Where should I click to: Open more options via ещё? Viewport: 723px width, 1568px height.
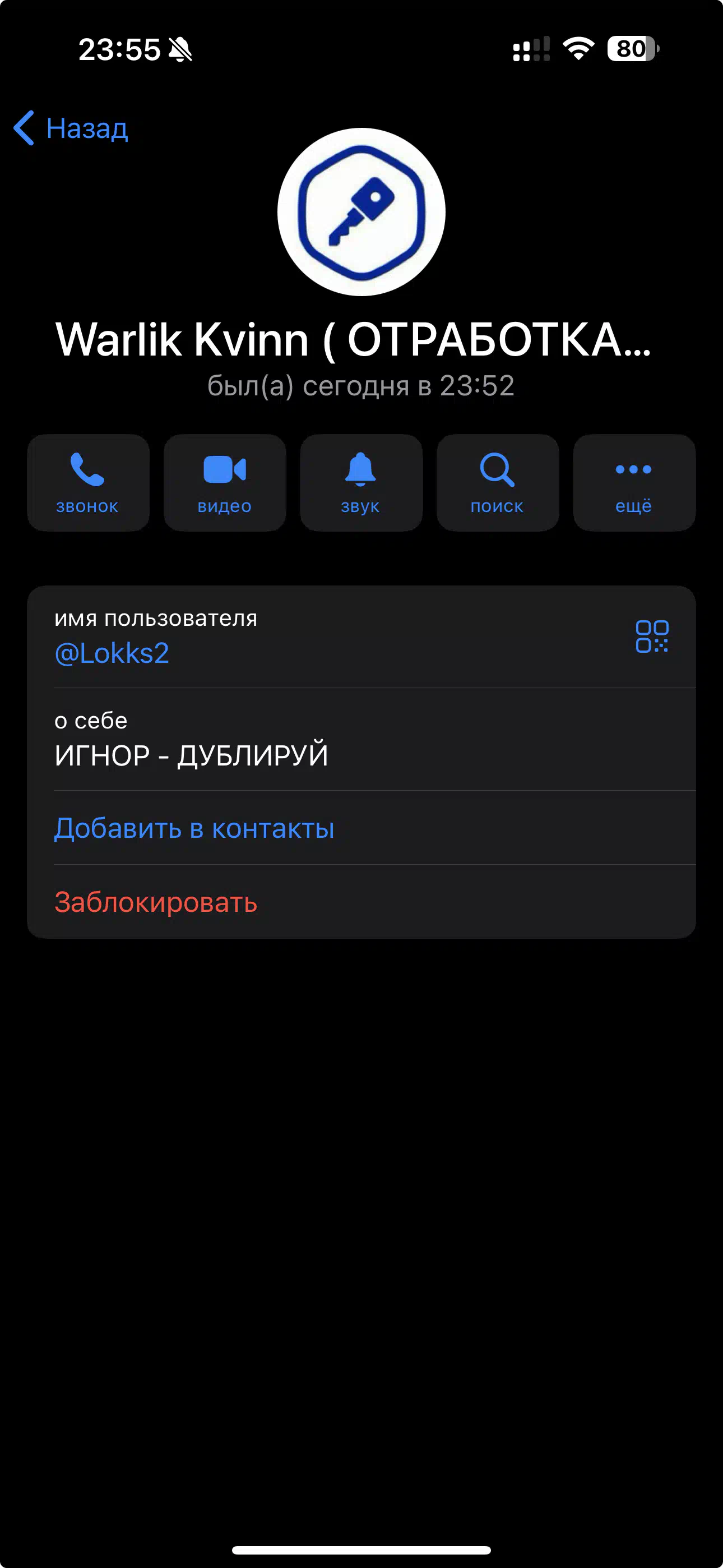pos(634,483)
